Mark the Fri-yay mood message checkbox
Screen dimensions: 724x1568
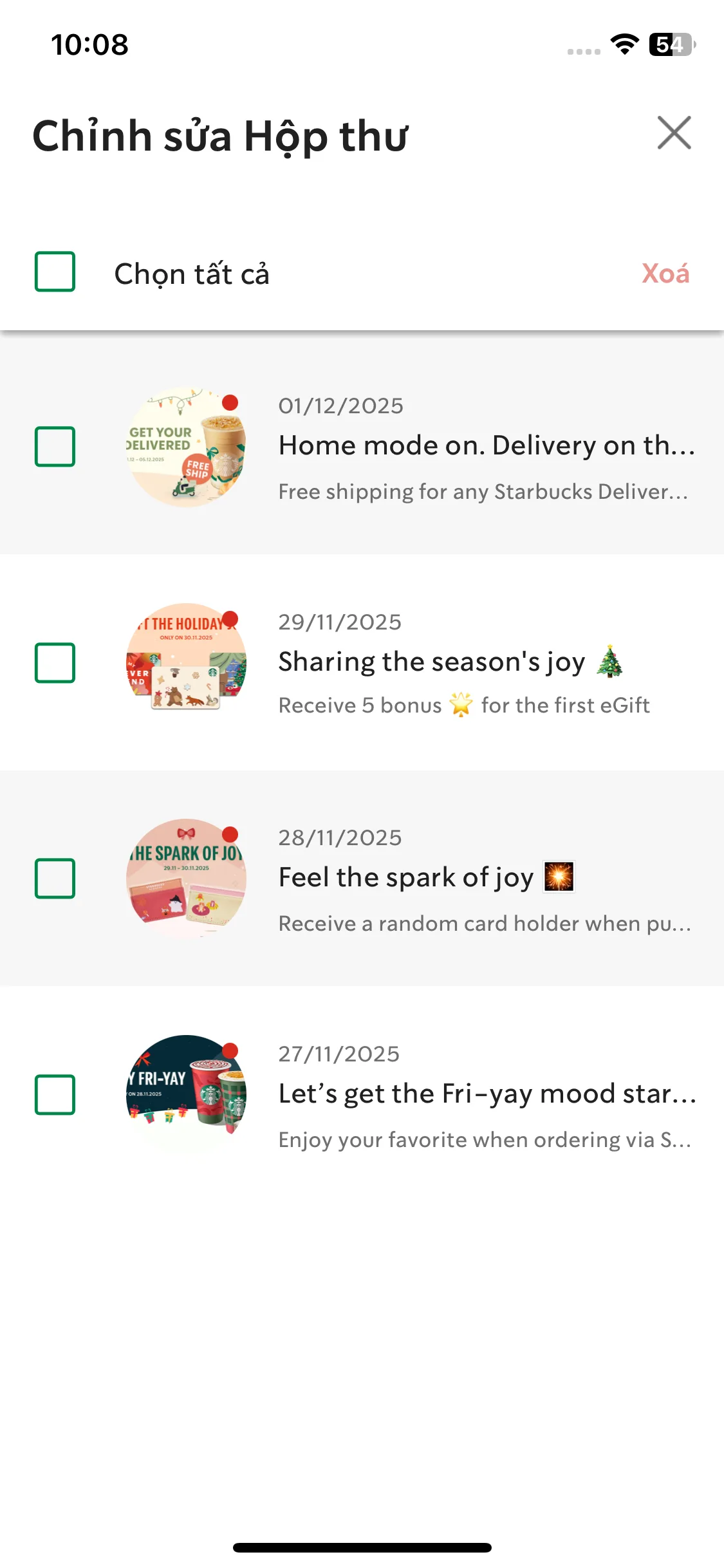click(55, 1094)
